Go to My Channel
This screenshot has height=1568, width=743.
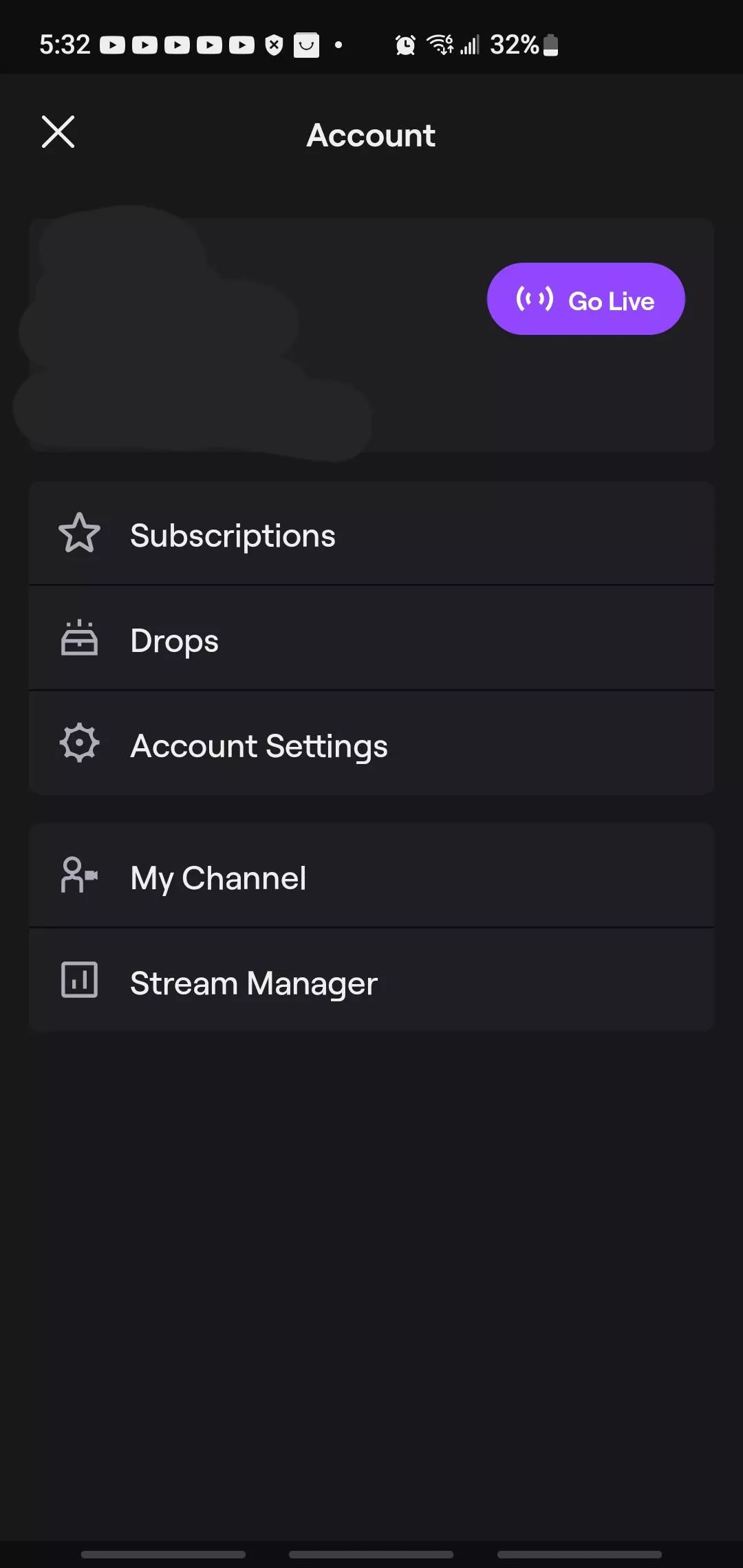(371, 875)
